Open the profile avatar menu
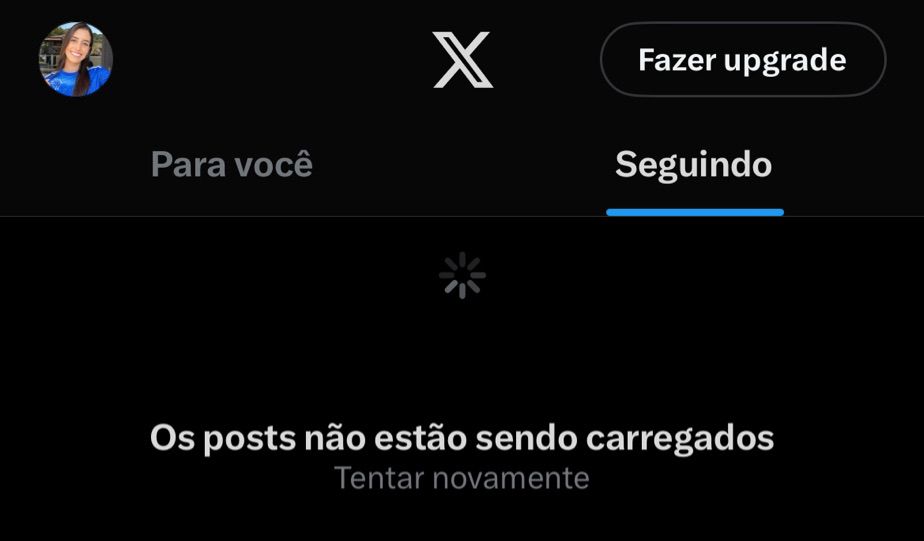 tap(76, 59)
